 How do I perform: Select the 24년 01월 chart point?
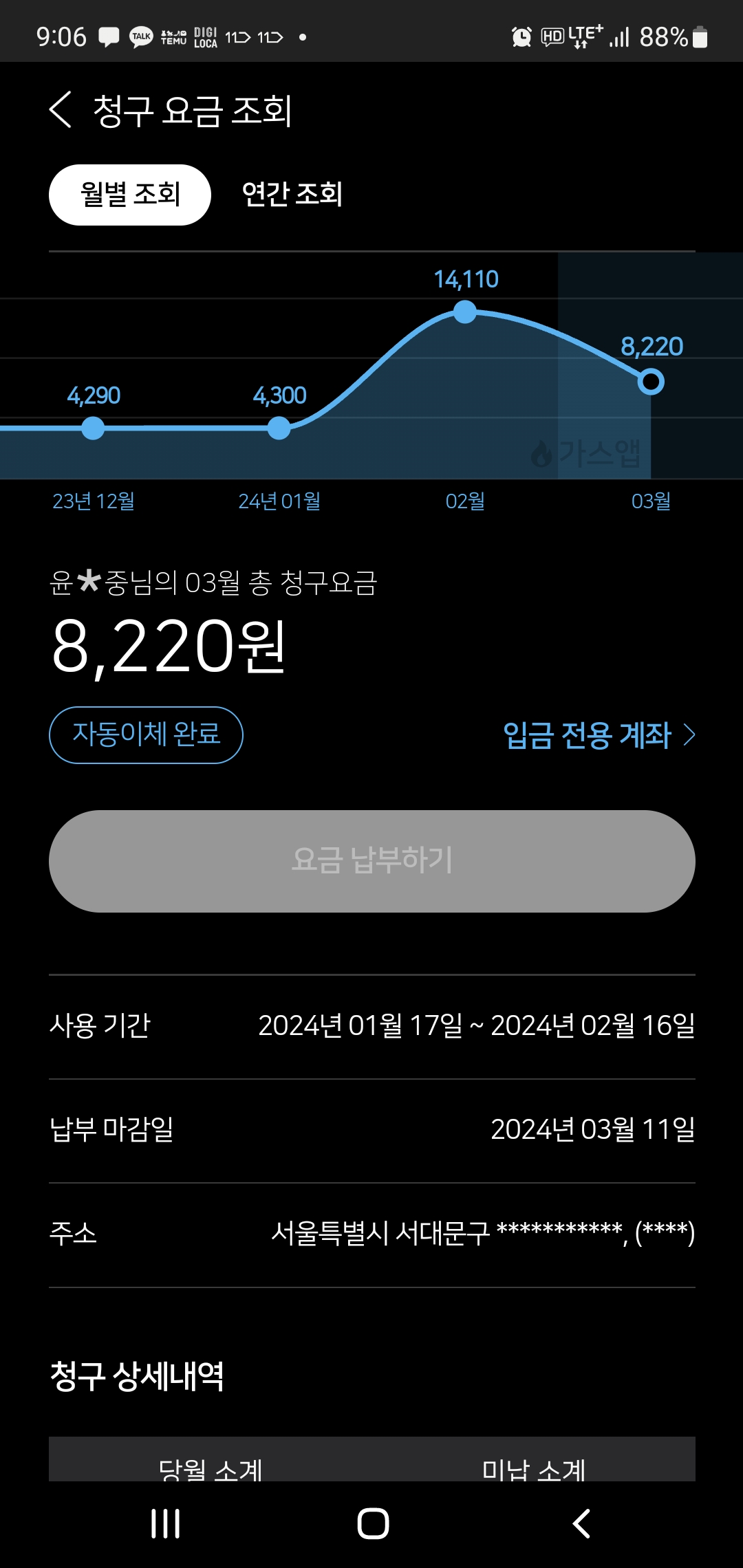pyautogui.click(x=279, y=428)
